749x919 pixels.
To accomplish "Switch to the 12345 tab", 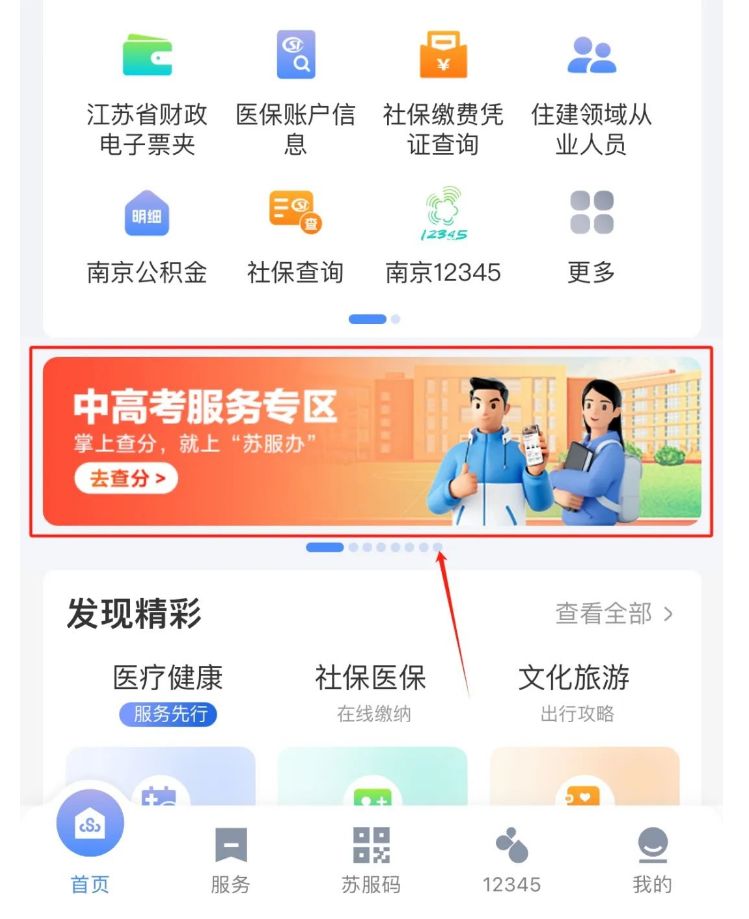I will point(511,860).
